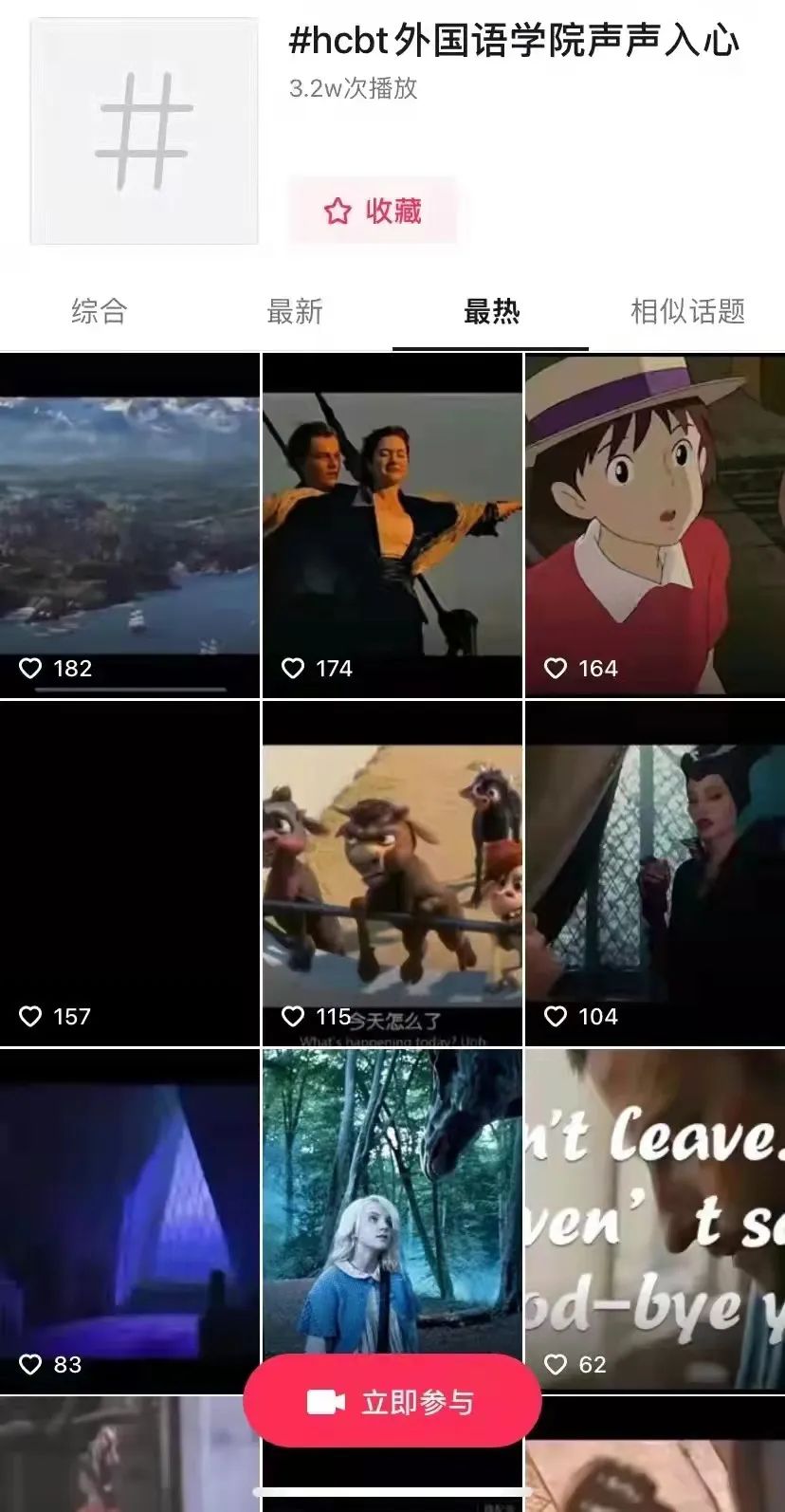The width and height of the screenshot is (785, 1512).
Task: Select the 最热 tab
Action: 491,311
